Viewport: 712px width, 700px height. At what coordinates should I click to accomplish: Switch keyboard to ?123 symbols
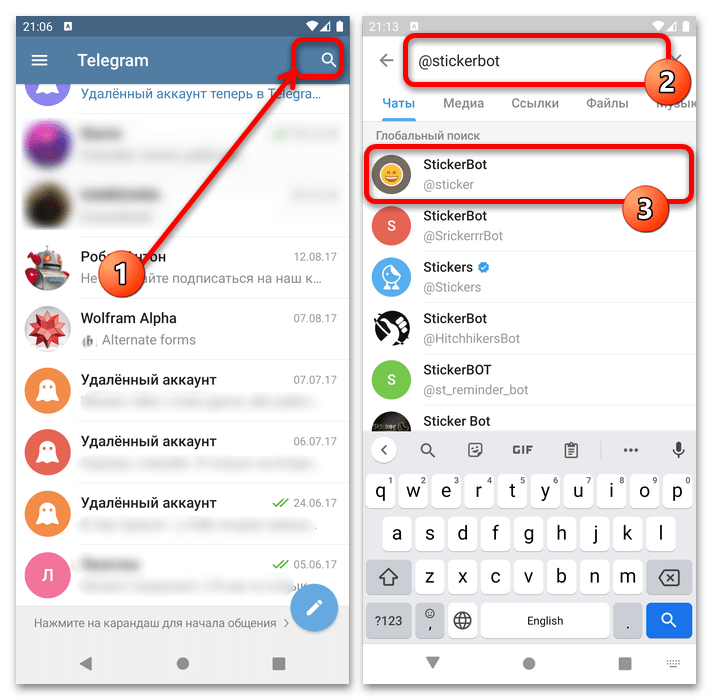(388, 620)
